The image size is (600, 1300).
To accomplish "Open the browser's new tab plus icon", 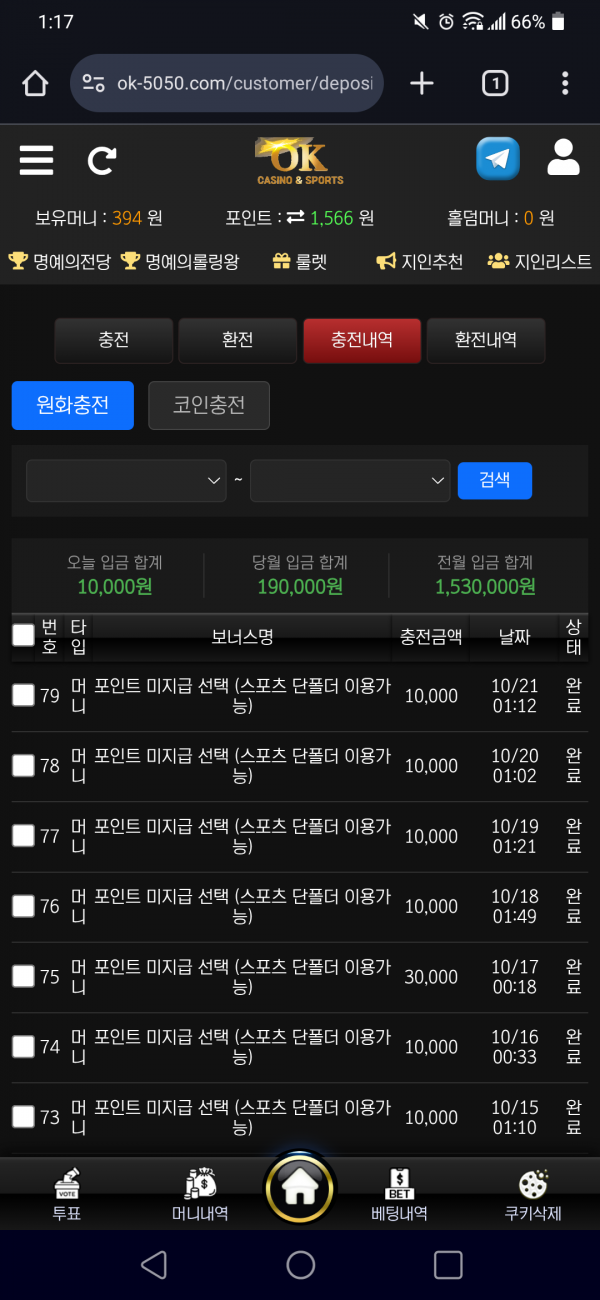I will click(x=422, y=83).
